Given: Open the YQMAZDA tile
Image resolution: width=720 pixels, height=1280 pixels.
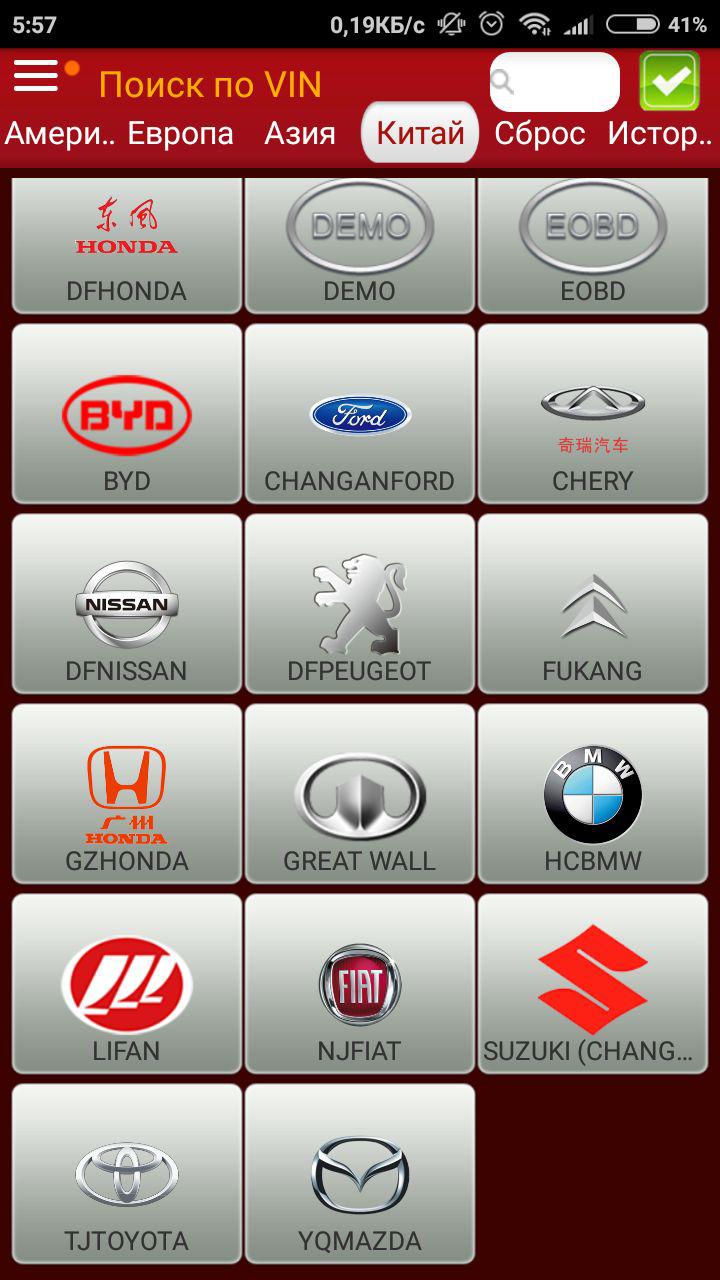Looking at the screenshot, I should click(360, 1173).
